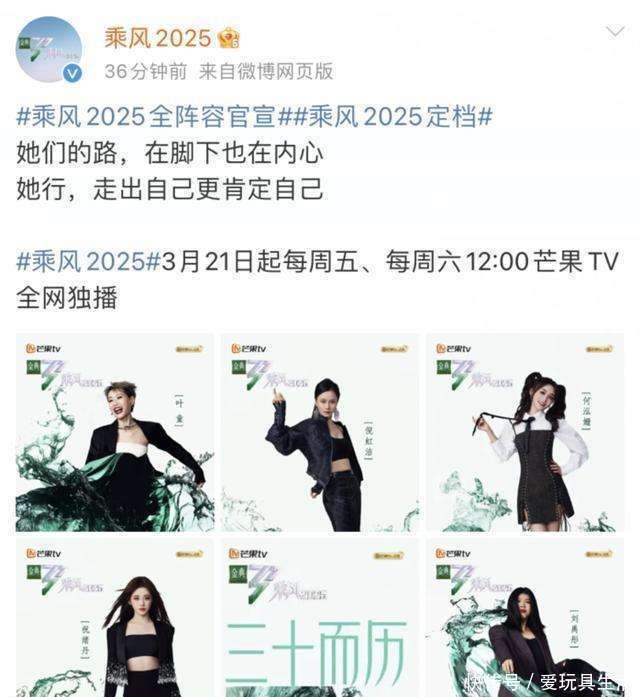Open hashtag #乘风2025定档#
640x697 pixels.
click(x=385, y=117)
